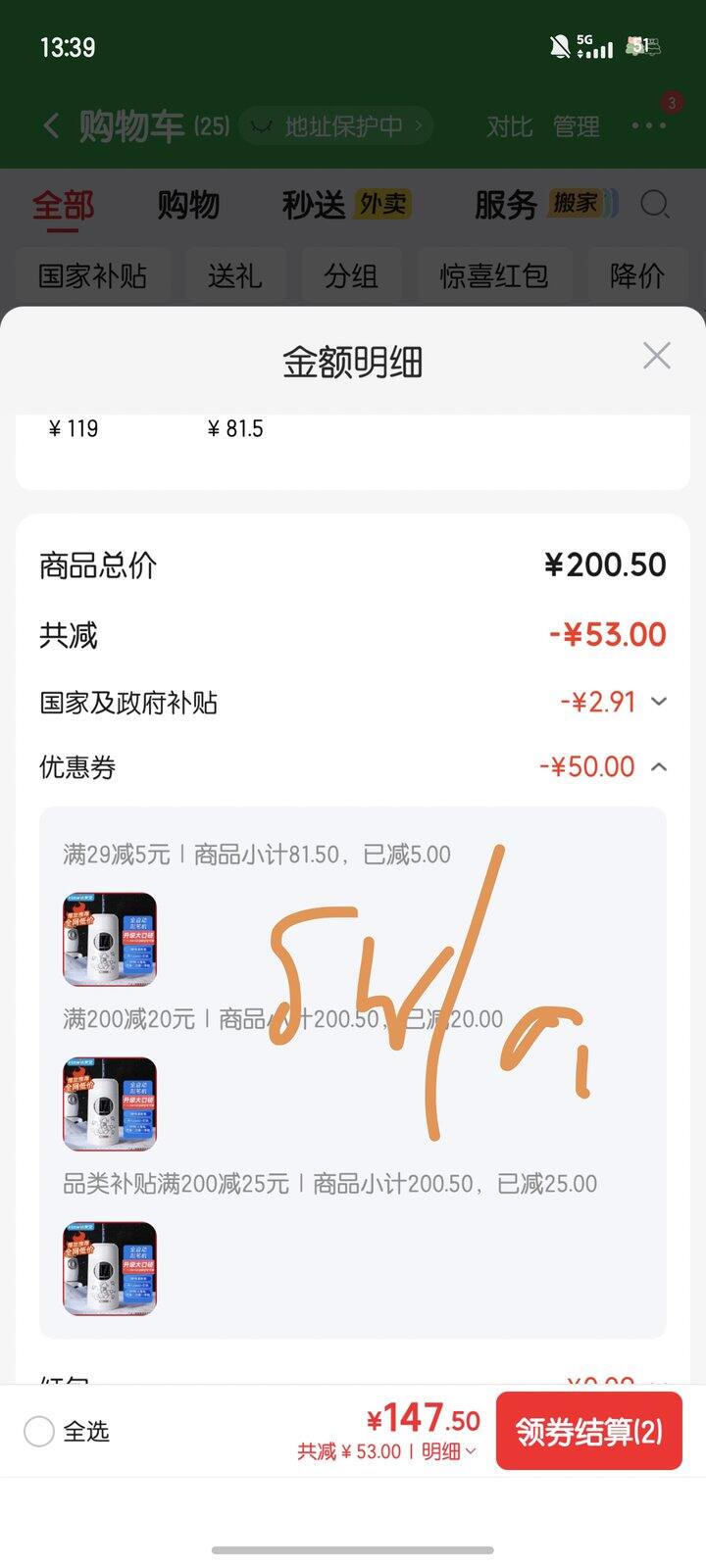Toggle the 全选 select-all checkbox

39,1432
